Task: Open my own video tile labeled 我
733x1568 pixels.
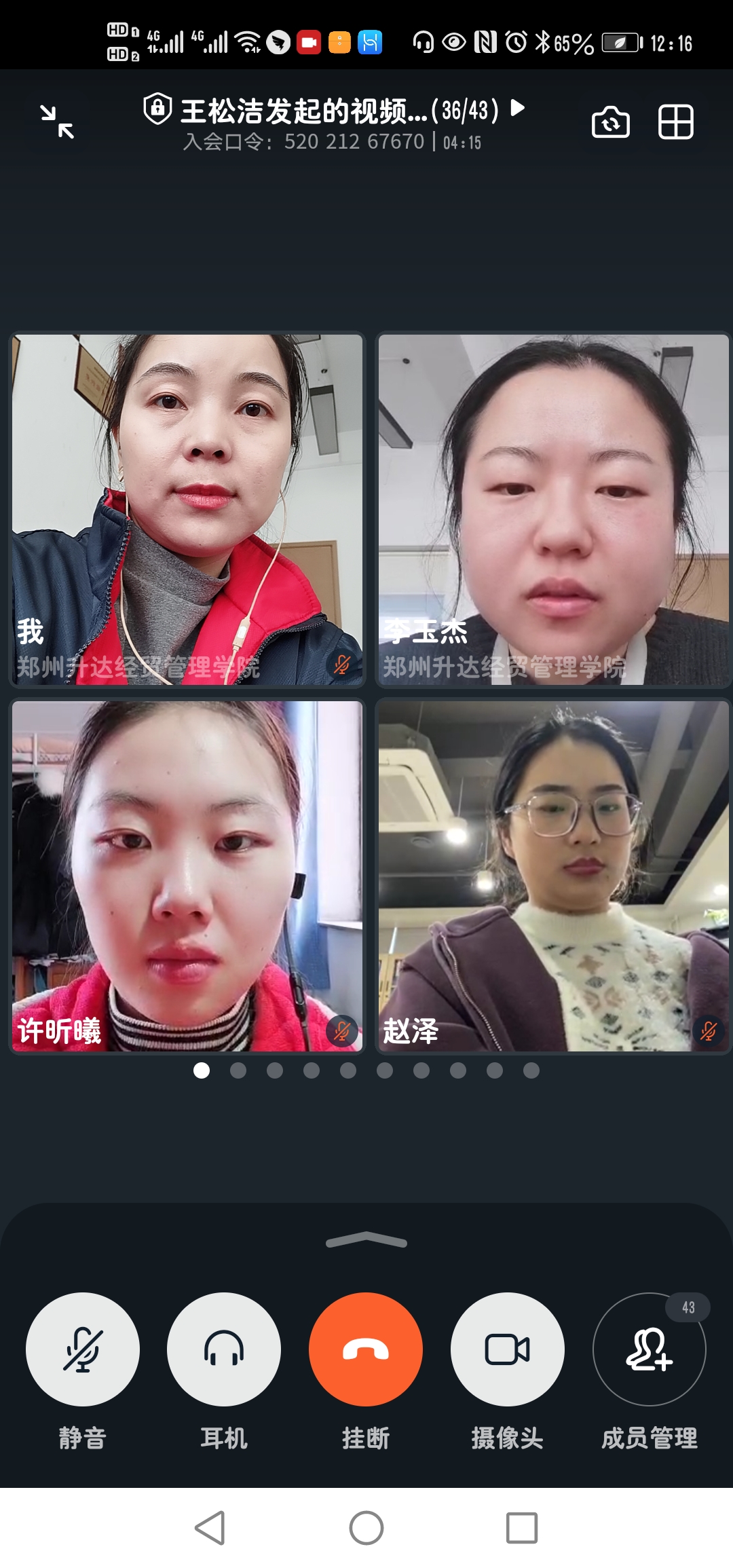Action: click(x=187, y=509)
